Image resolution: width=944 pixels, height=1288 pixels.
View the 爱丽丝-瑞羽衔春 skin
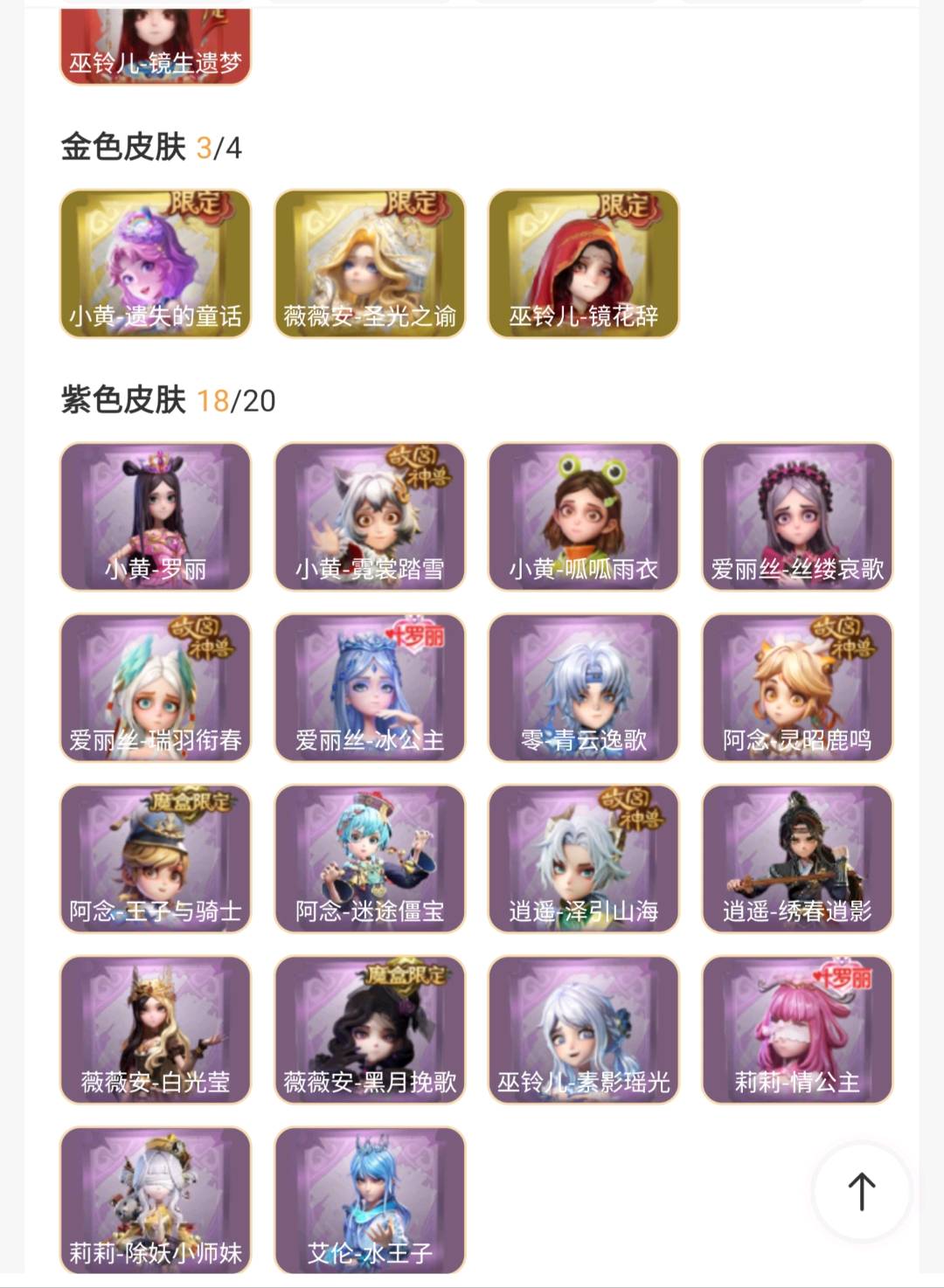pos(156,688)
